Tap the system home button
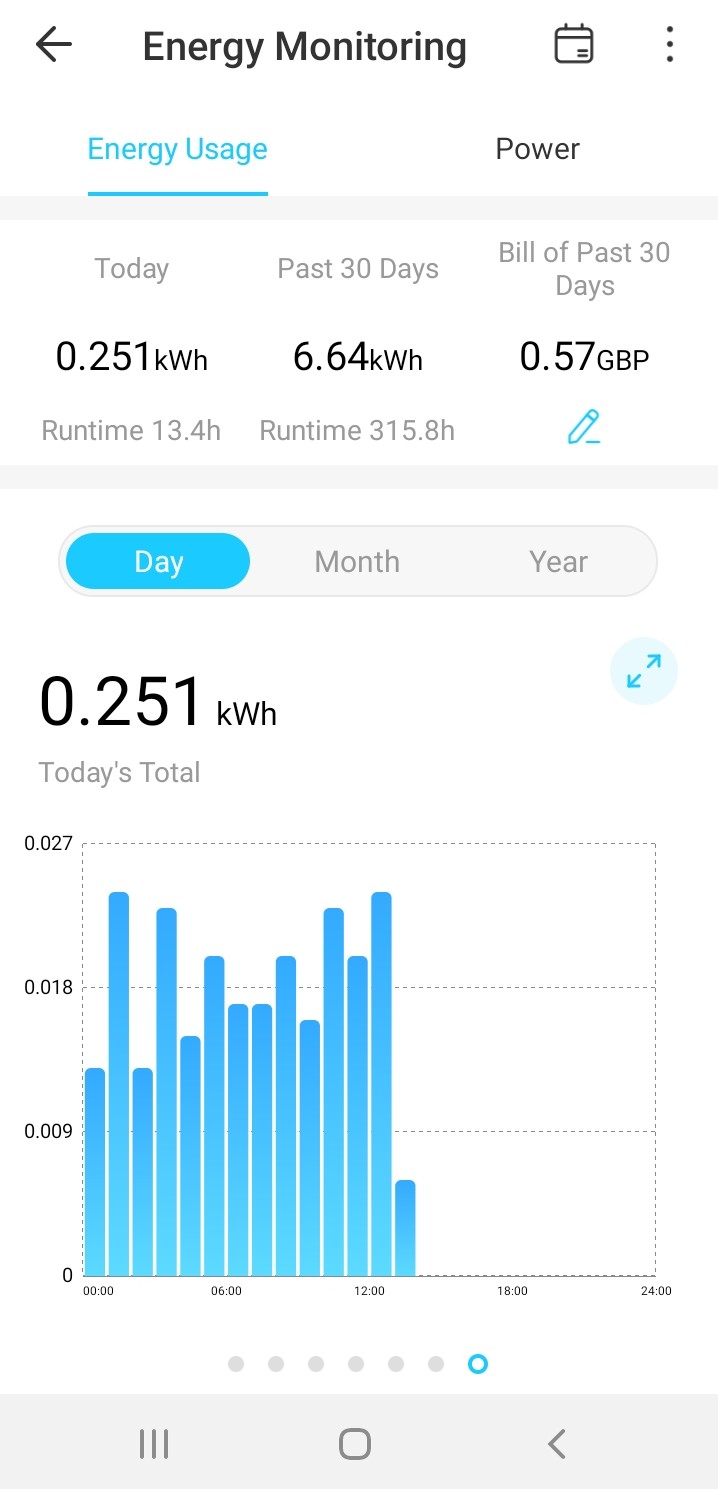Viewport: 718px width, 1489px height. (x=355, y=1444)
